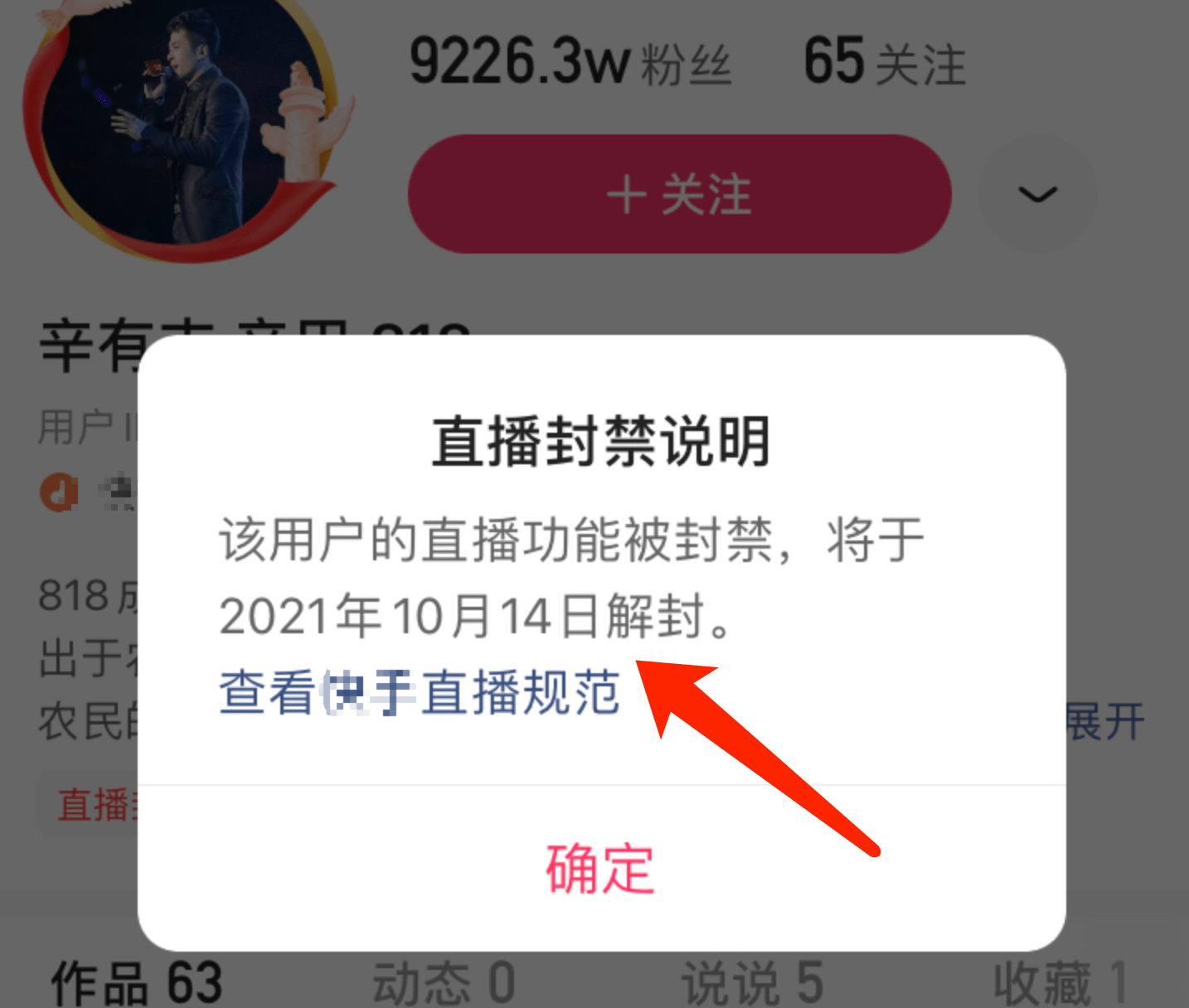Open the 查看快手直播规范 link

[420, 693]
